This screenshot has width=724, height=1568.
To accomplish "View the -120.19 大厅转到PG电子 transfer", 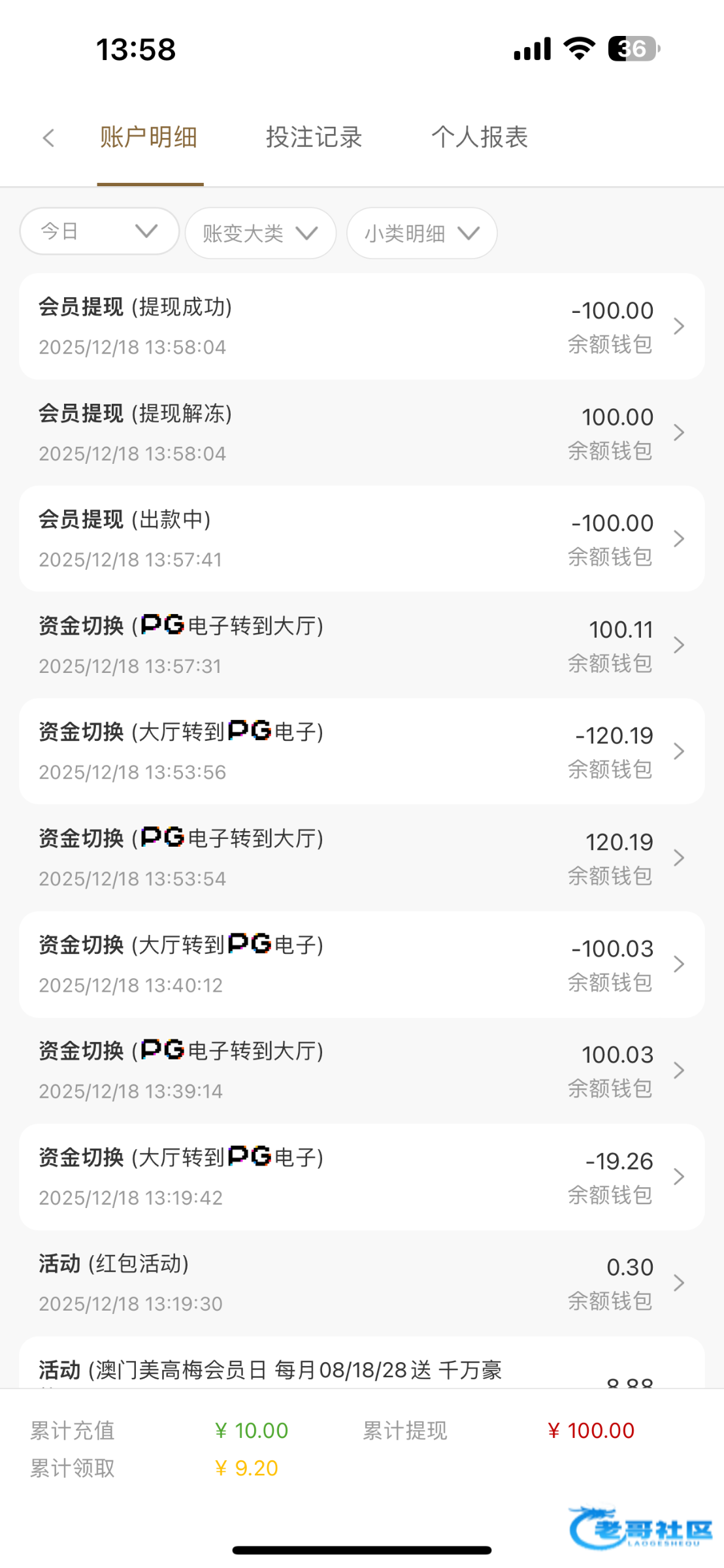I will tap(361, 751).
